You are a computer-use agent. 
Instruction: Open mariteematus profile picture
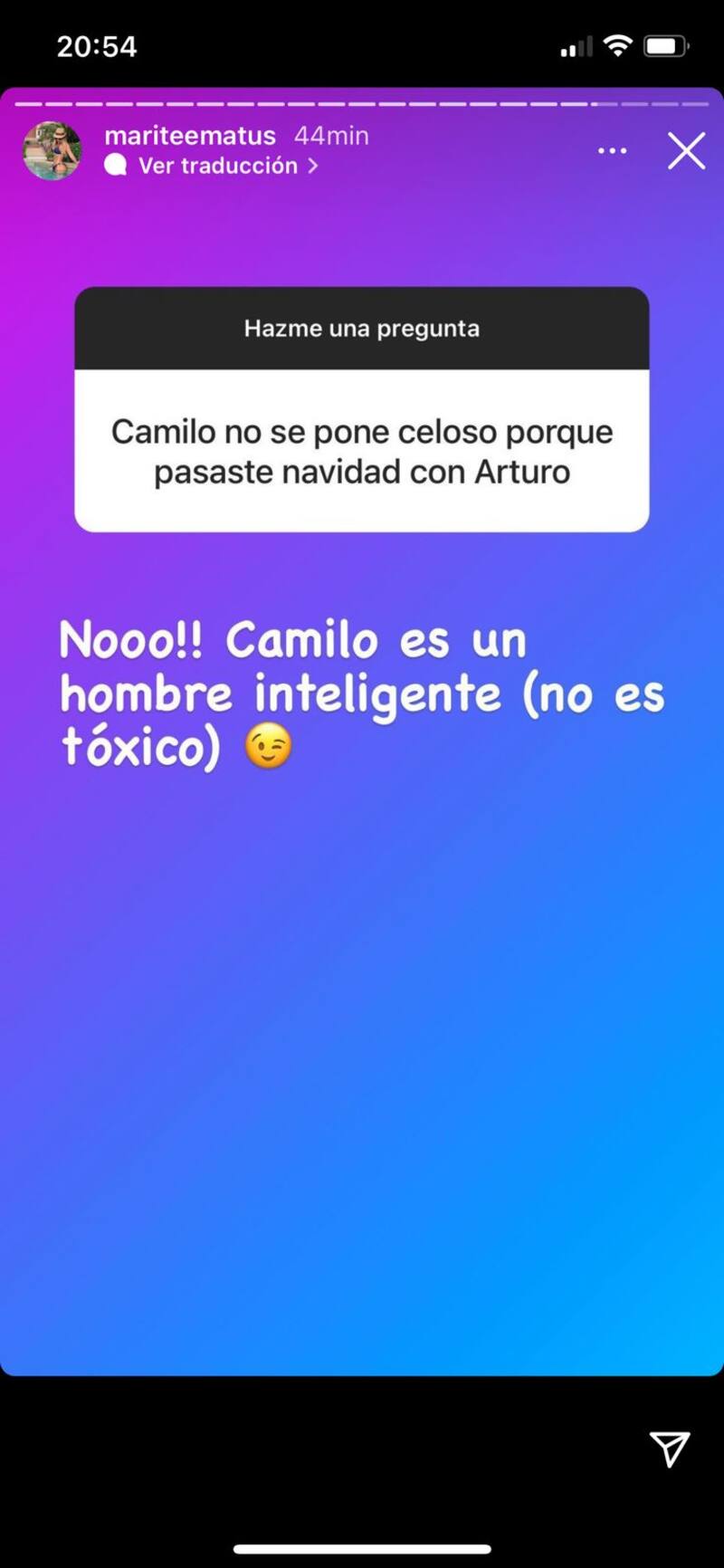point(52,150)
